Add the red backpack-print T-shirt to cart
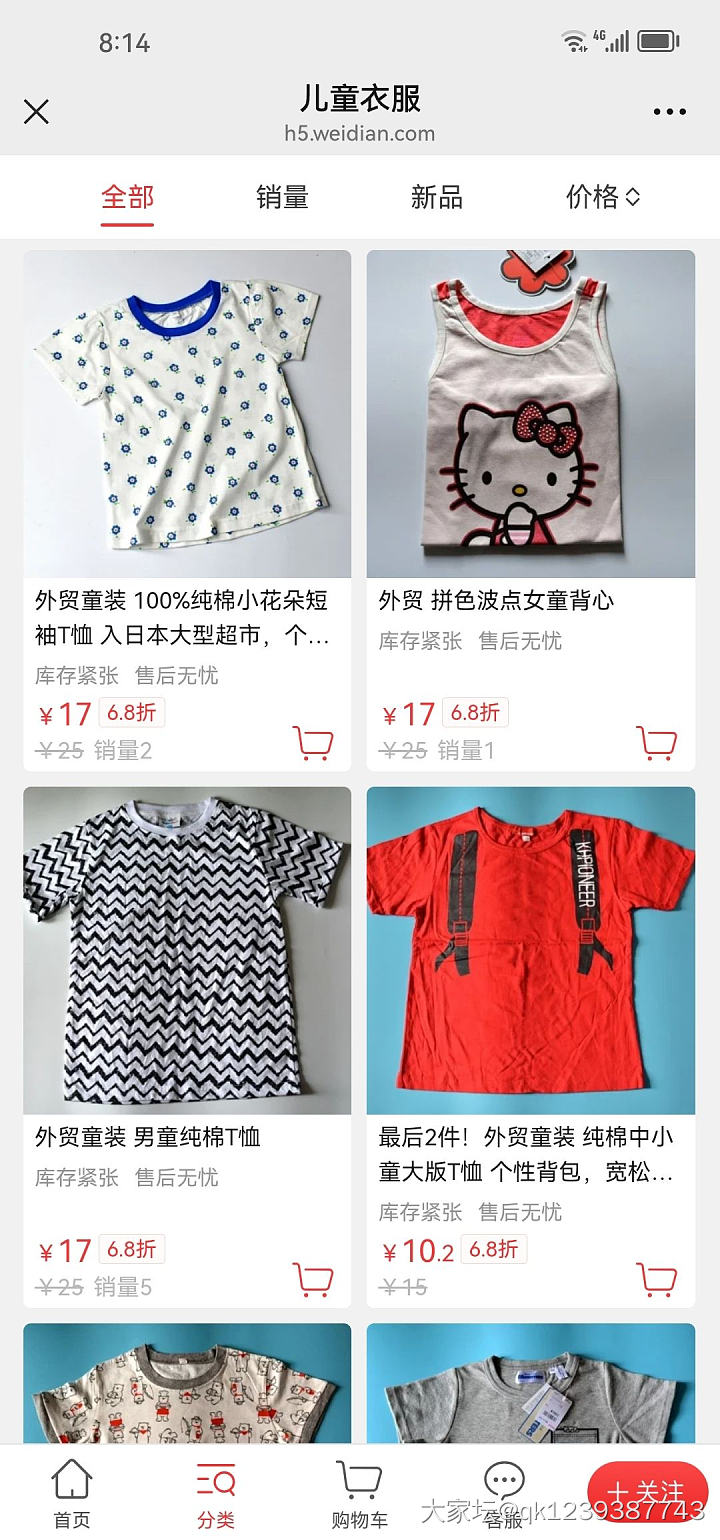720x1540 pixels. pyautogui.click(x=657, y=1277)
